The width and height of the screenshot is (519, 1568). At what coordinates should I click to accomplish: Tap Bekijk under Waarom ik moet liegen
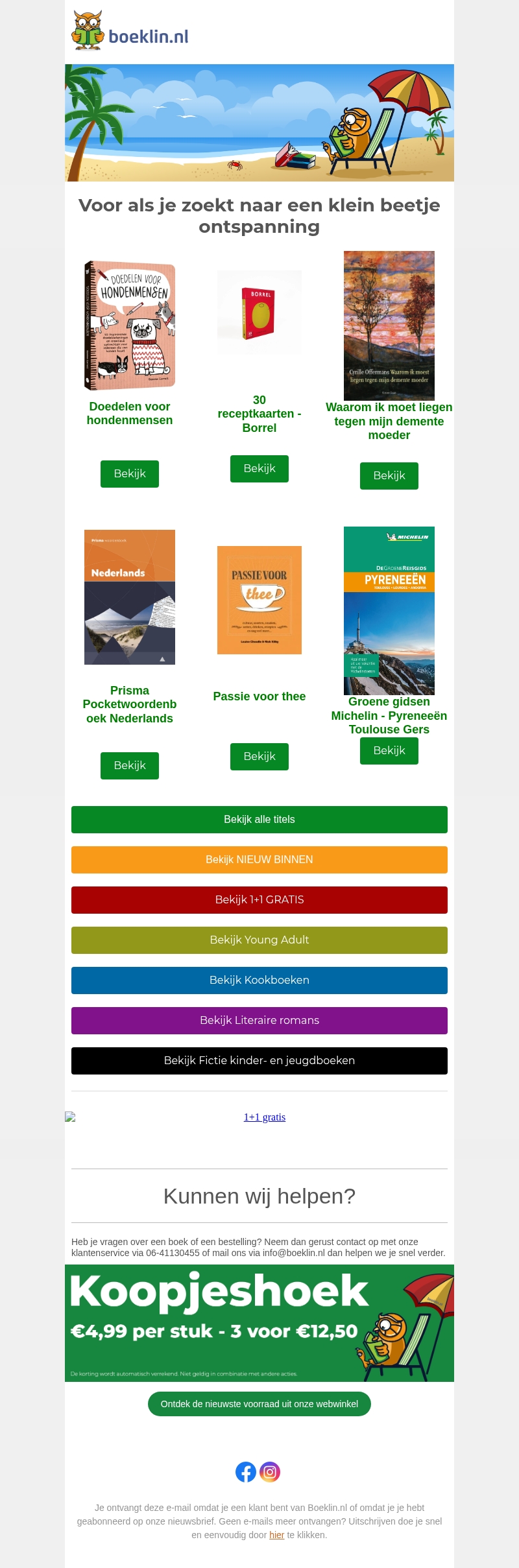coord(389,475)
